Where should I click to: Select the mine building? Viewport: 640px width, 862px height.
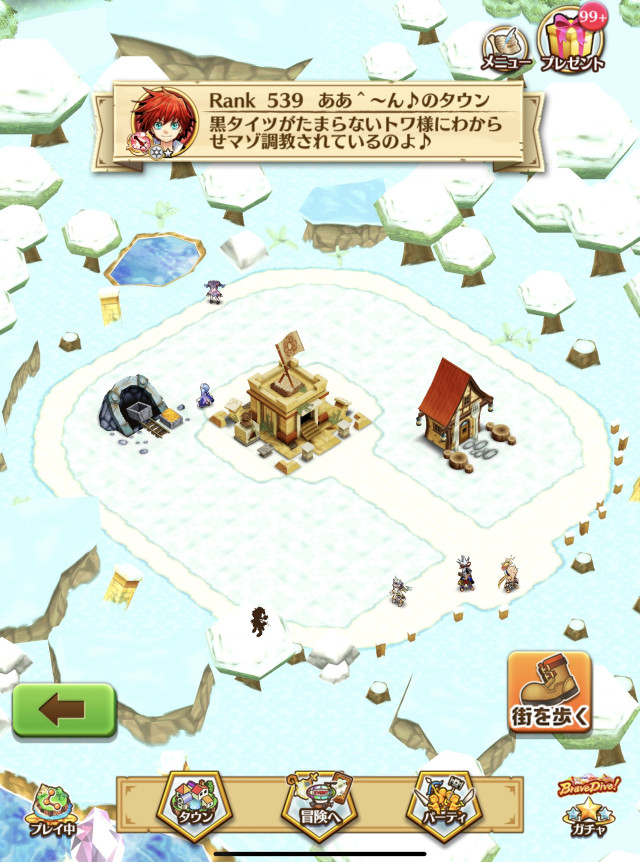click(x=138, y=408)
